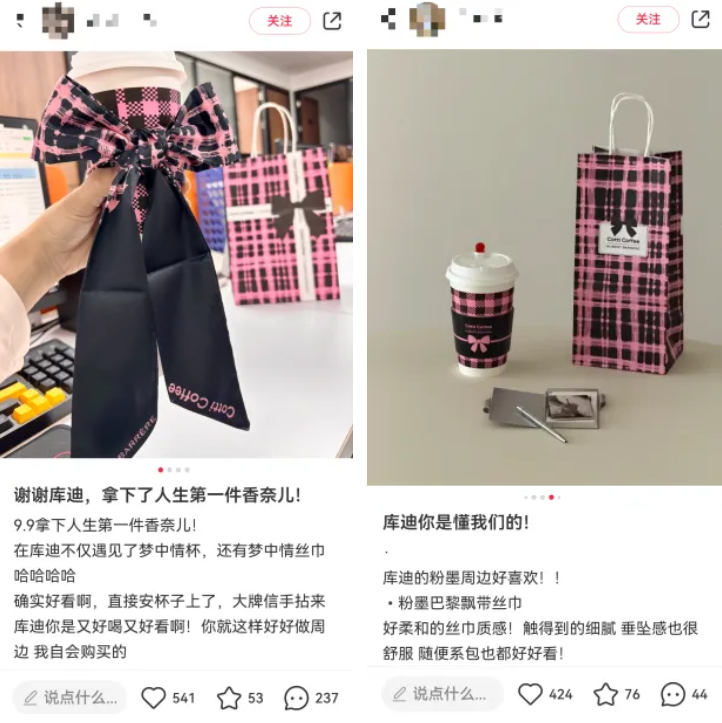
Task: Go back from the 库迪你是懂我们的 post
Action: pos(388,19)
